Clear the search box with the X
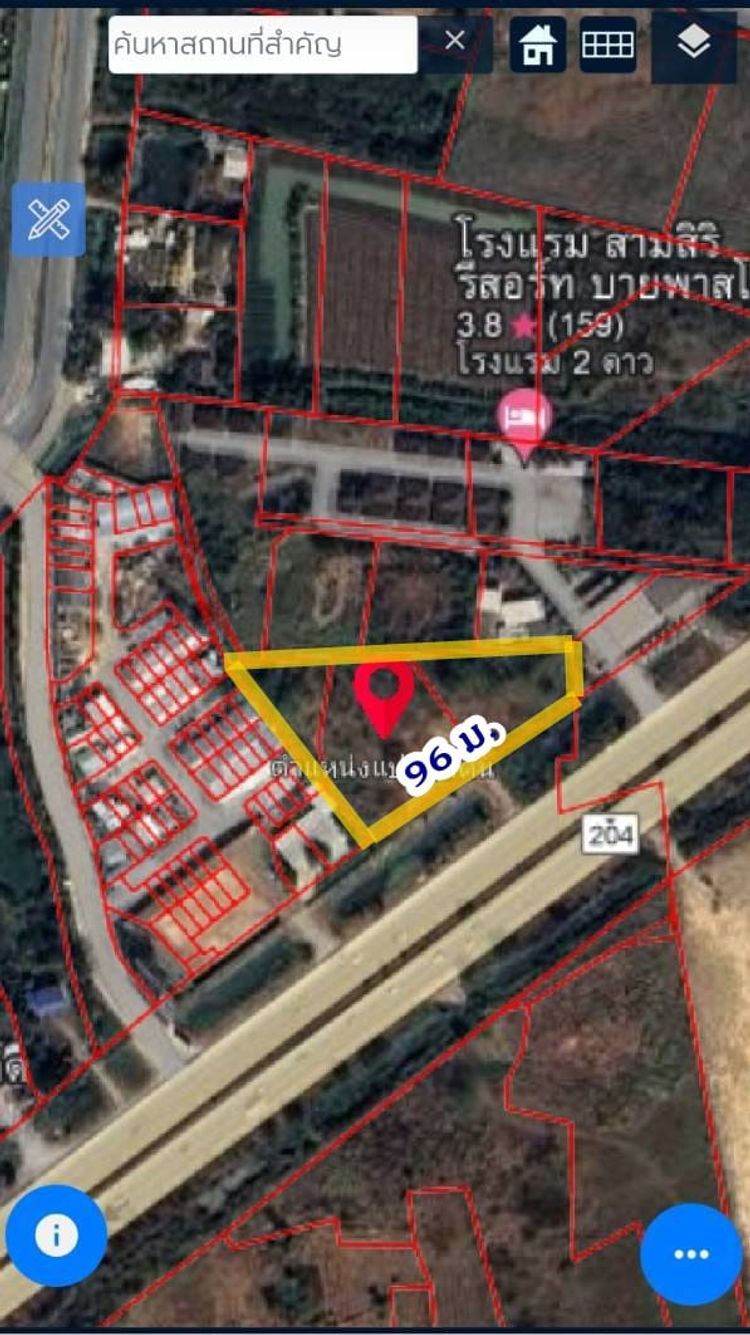Image resolution: width=750 pixels, height=1335 pixels. 455,41
